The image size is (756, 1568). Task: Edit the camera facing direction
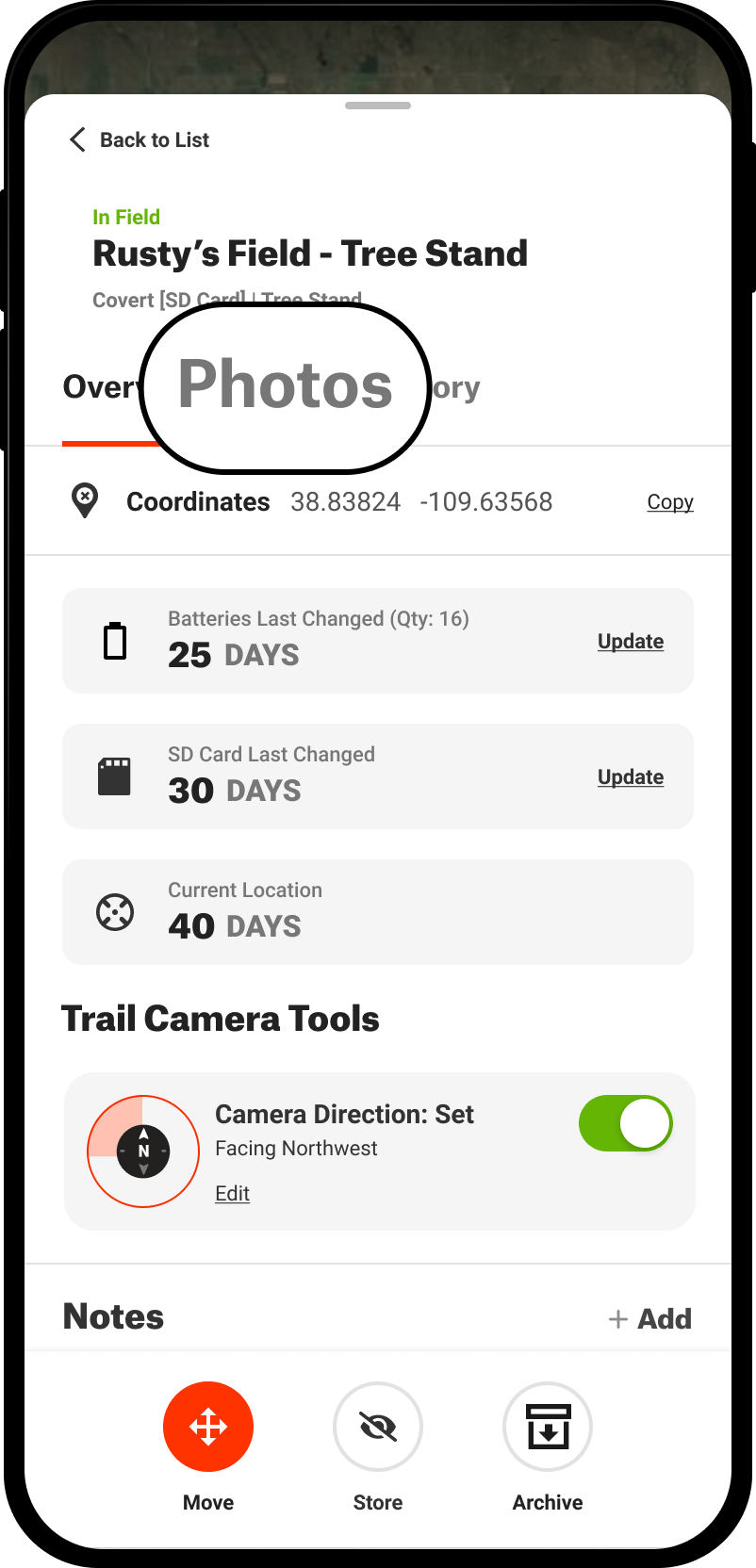232,1193
